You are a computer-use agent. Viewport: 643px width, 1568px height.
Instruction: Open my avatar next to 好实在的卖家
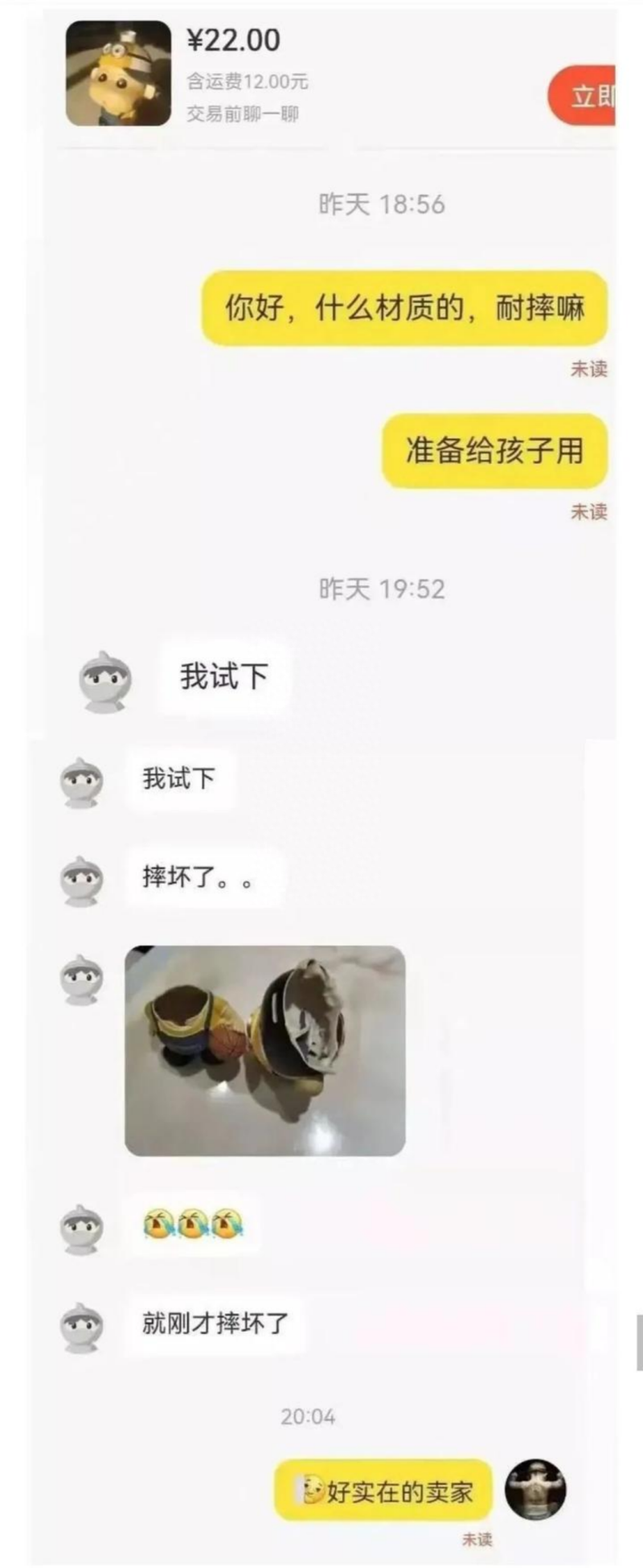[535, 1489]
